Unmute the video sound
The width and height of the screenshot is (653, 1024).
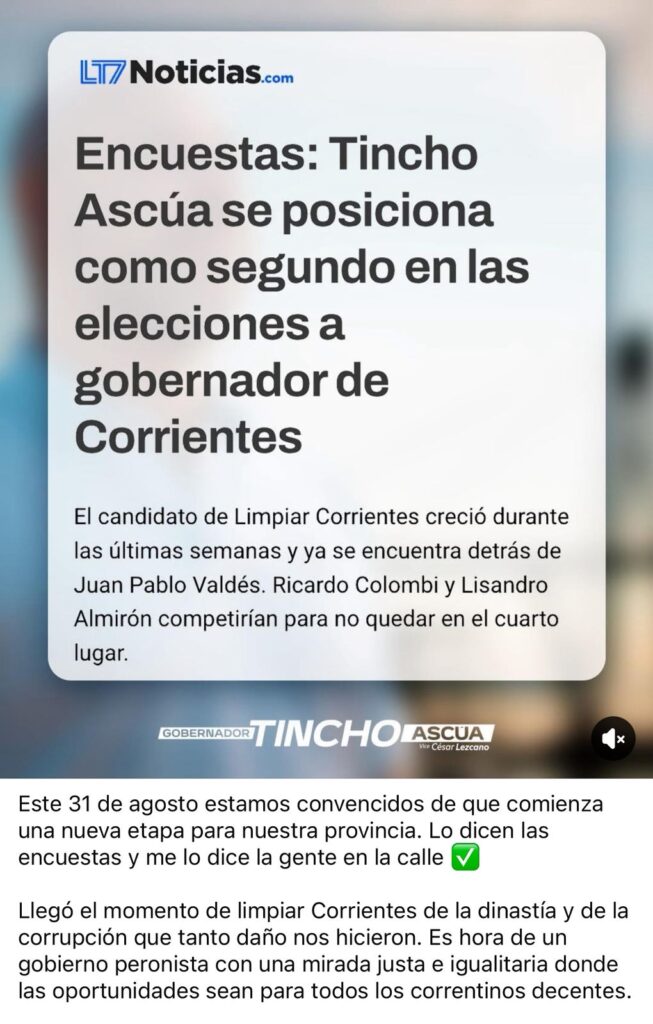612,740
